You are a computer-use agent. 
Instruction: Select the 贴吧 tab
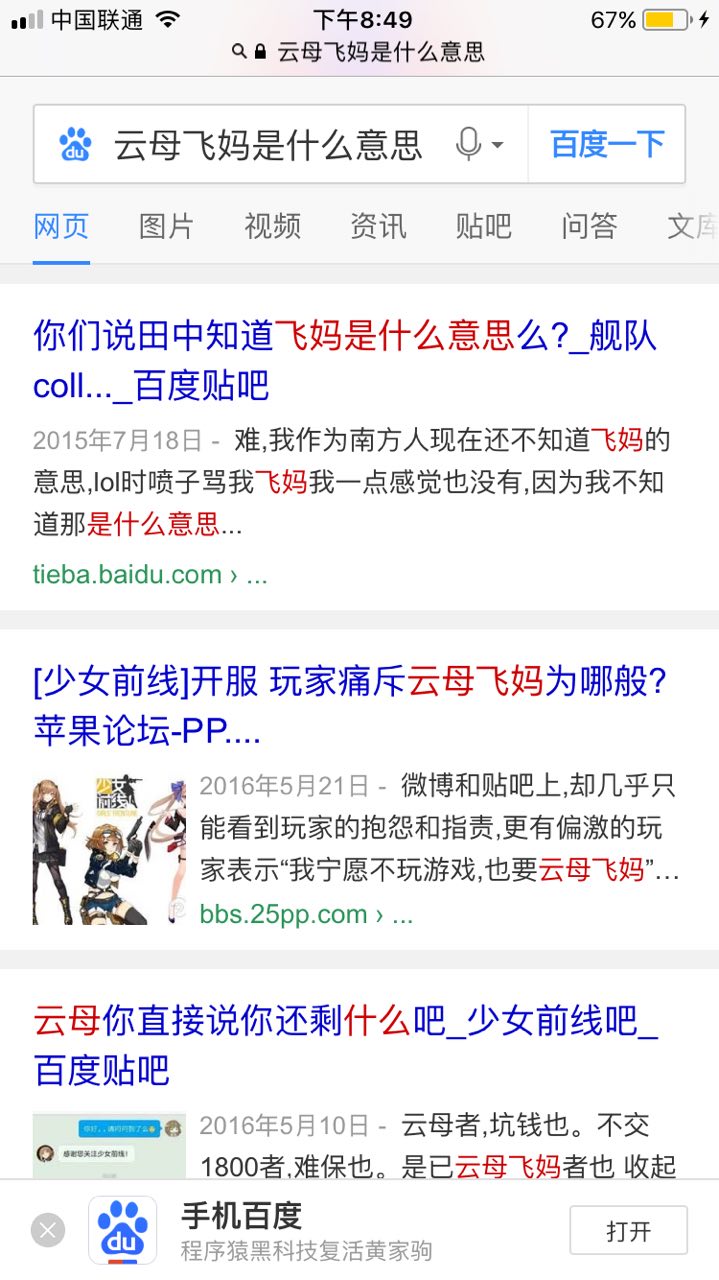[483, 227]
